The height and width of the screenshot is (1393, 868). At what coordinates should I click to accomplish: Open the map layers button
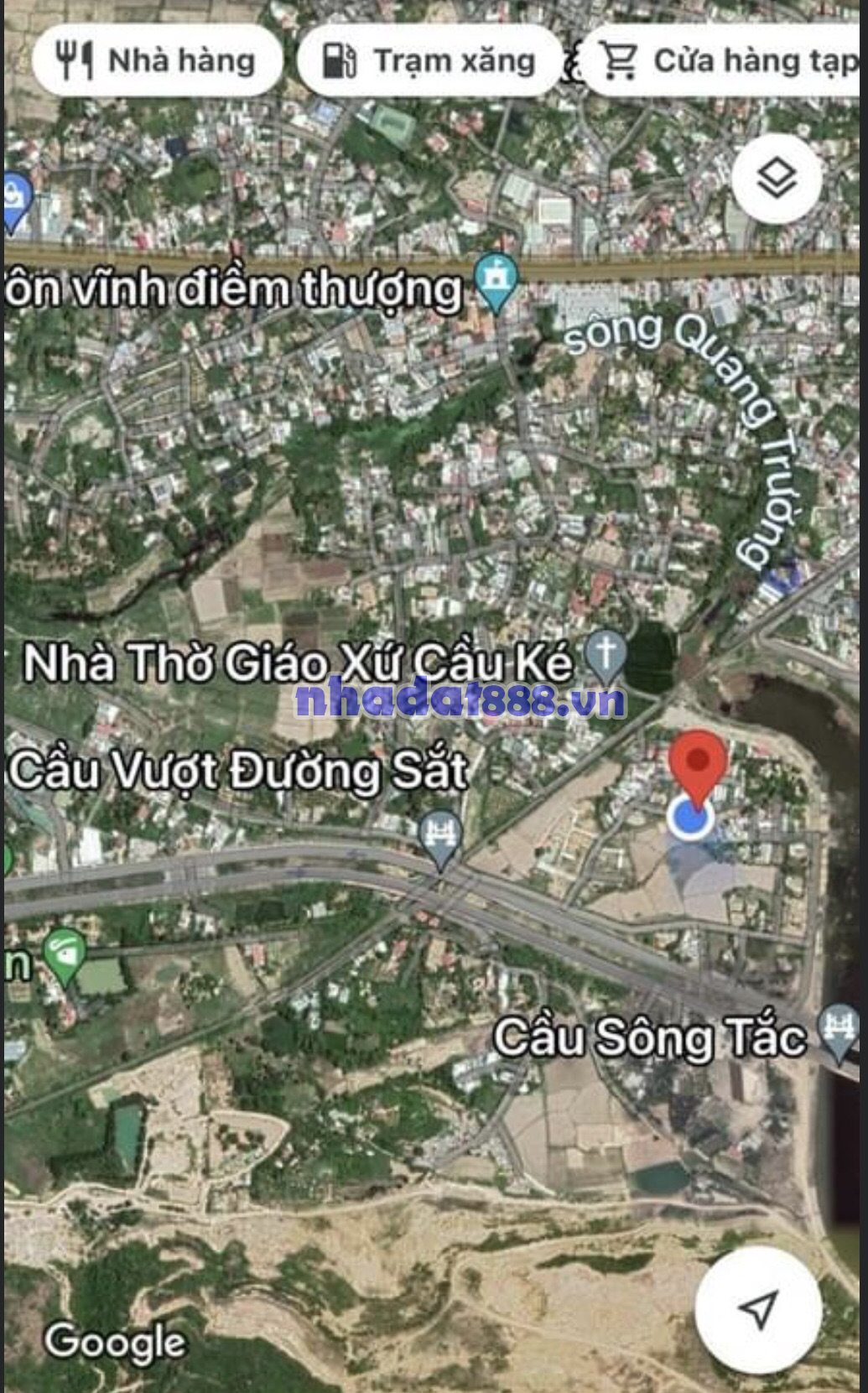click(776, 179)
